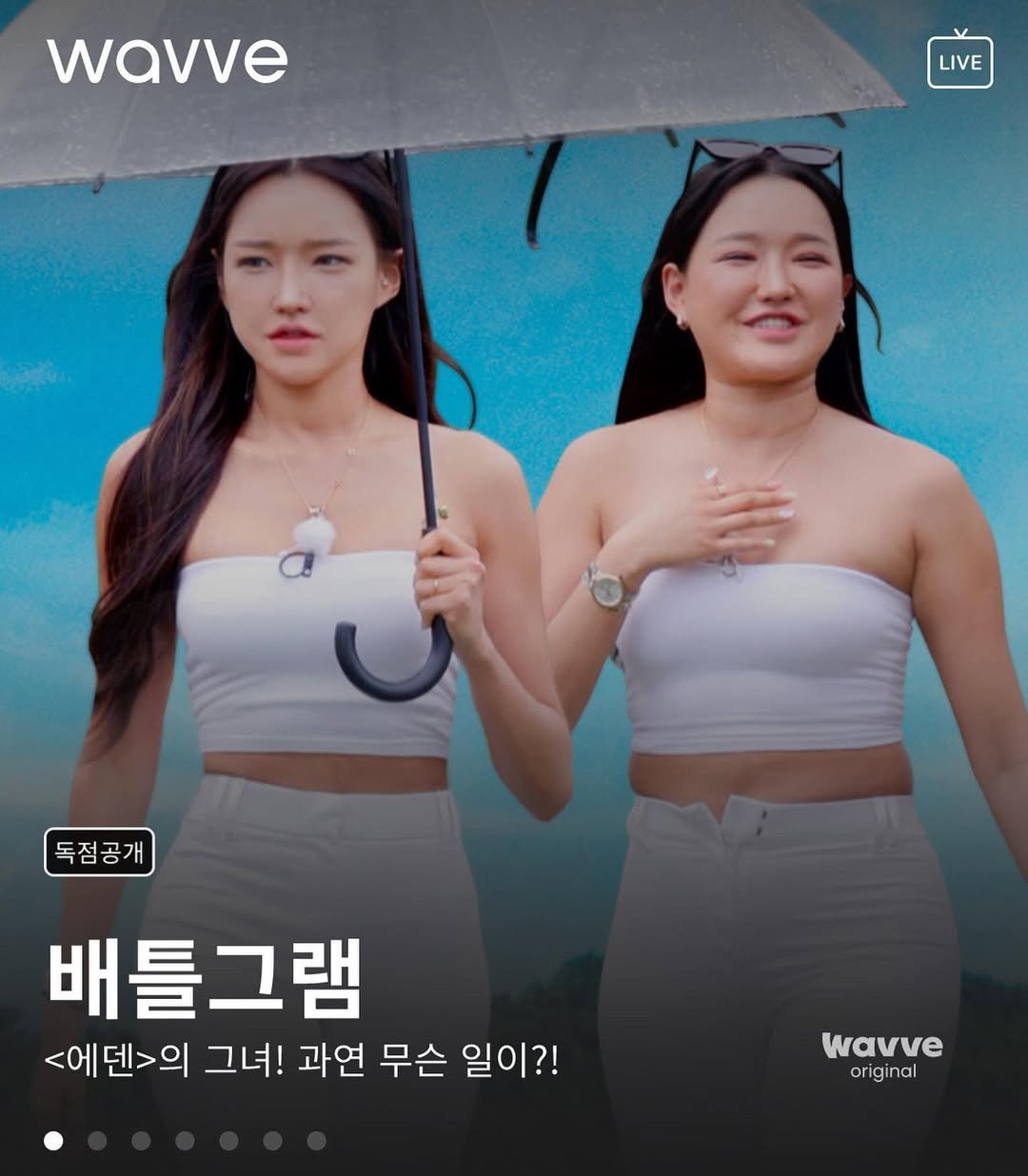
Task: Select the last banner page dot
Action: point(316,1141)
